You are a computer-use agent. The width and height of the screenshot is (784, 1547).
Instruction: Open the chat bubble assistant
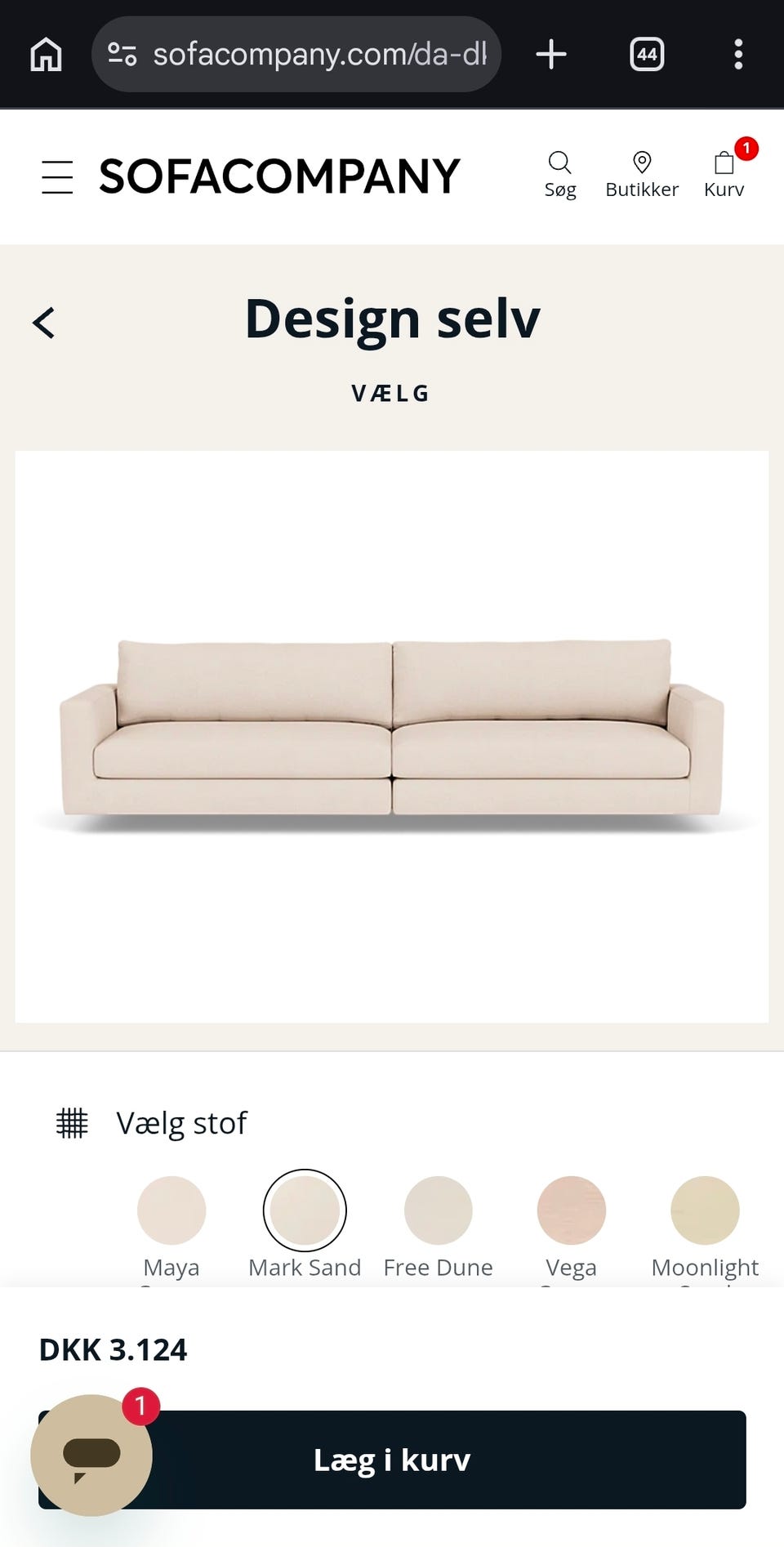(x=91, y=1460)
